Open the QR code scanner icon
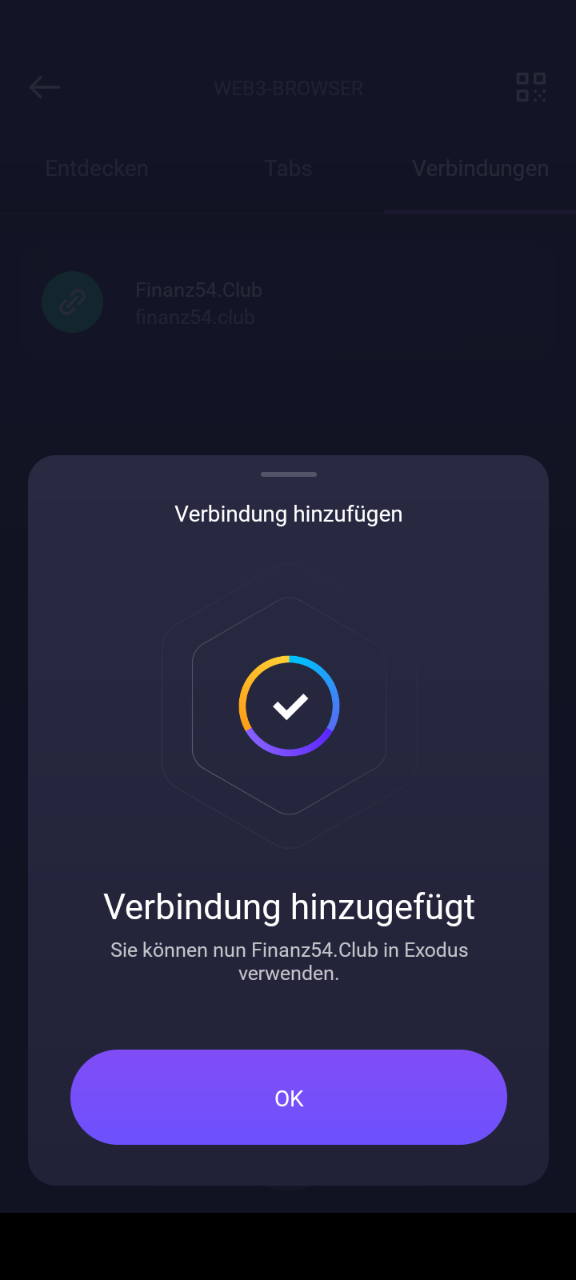Viewport: 576px width, 1280px height. pos(531,87)
